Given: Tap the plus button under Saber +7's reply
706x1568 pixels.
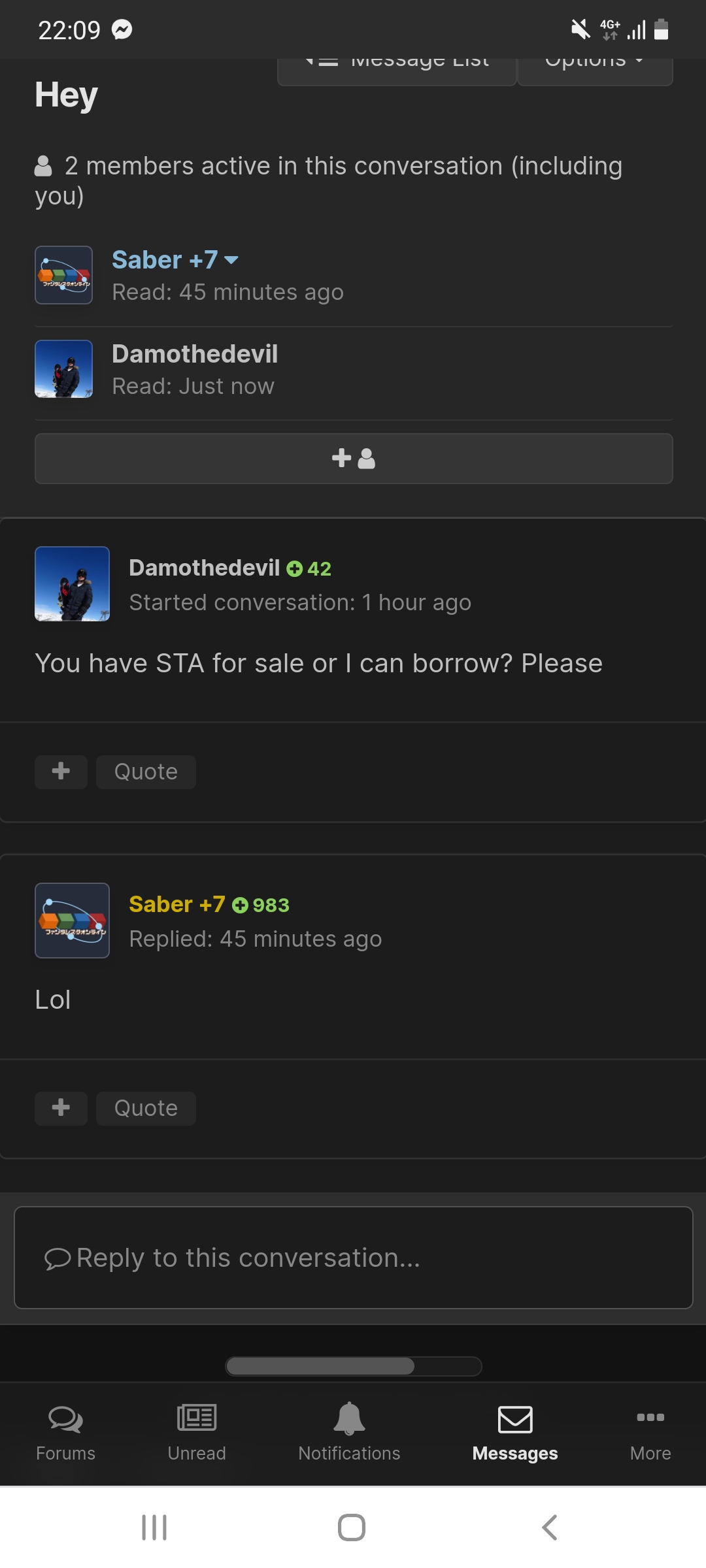Looking at the screenshot, I should click(61, 1109).
